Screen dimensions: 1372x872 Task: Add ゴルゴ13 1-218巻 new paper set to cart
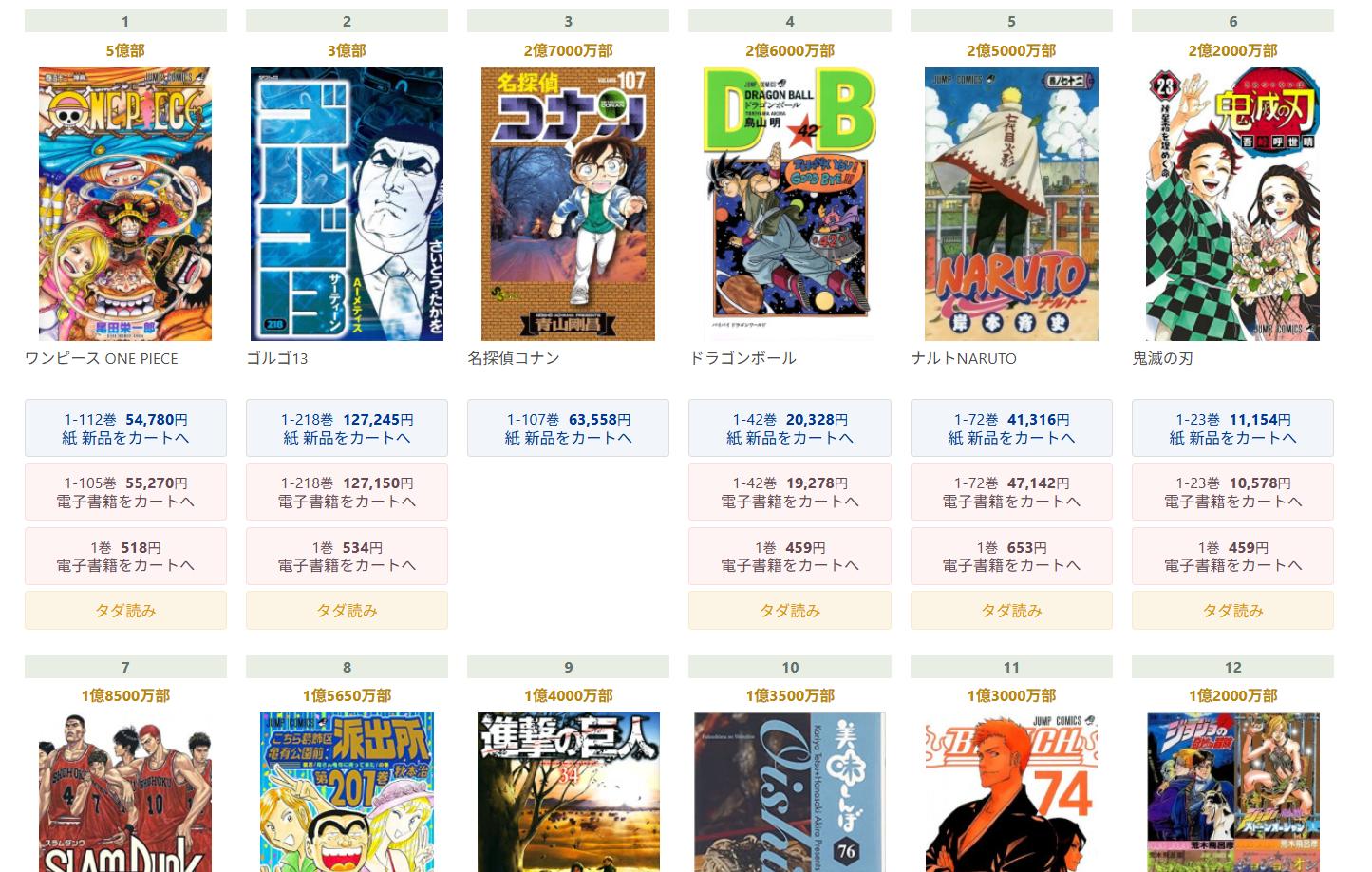[x=347, y=428]
